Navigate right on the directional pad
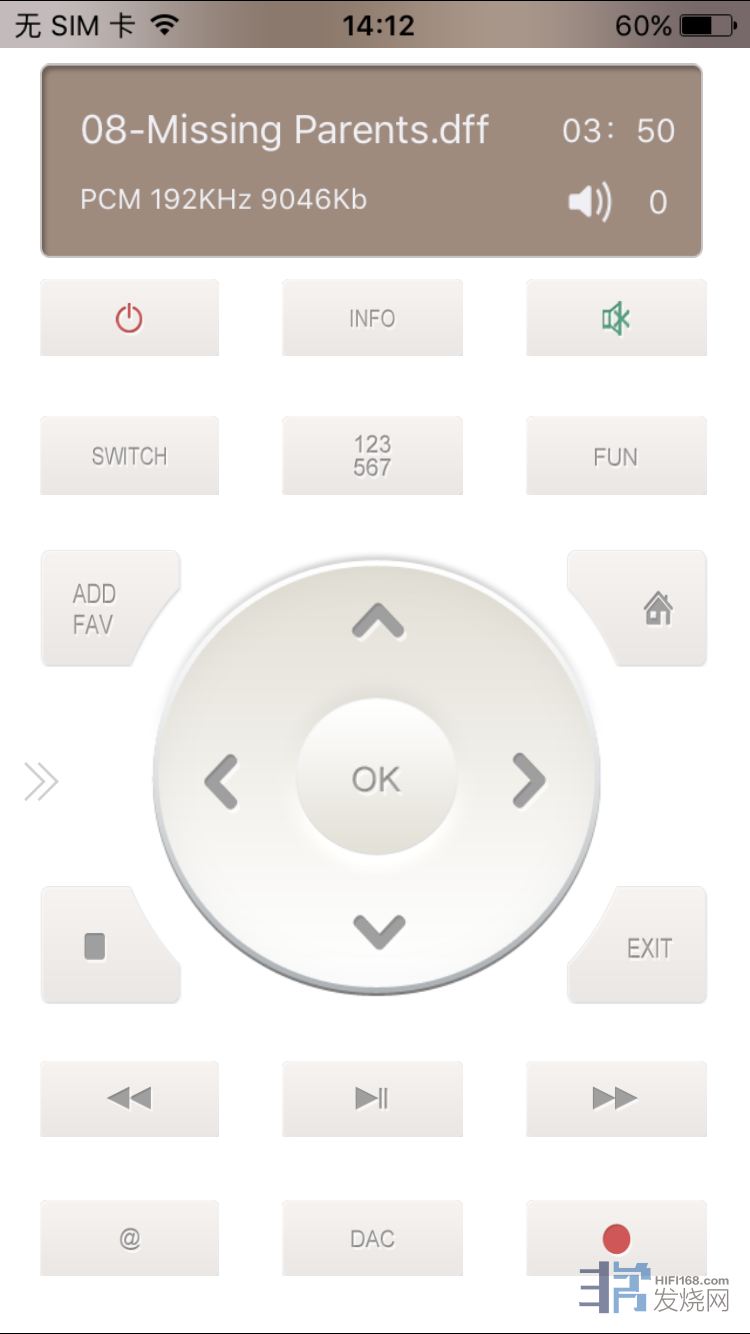This screenshot has width=750, height=1334. [530, 780]
